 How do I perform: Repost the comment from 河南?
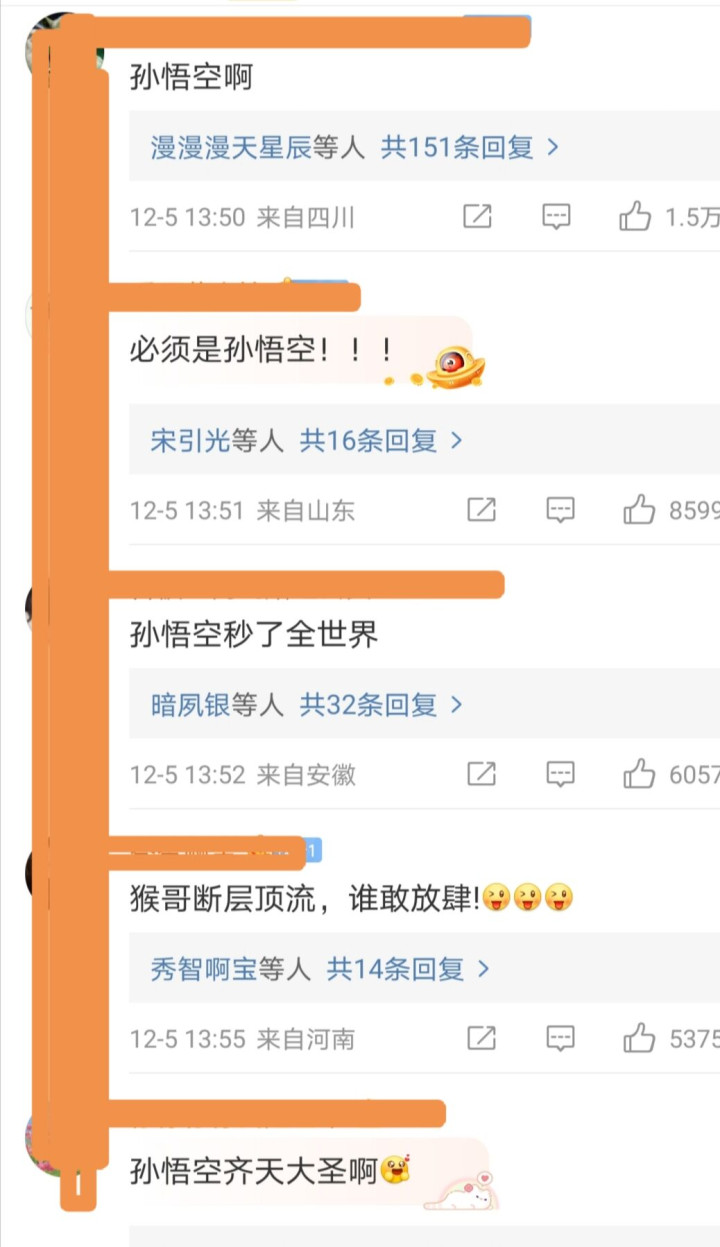pos(482,1038)
